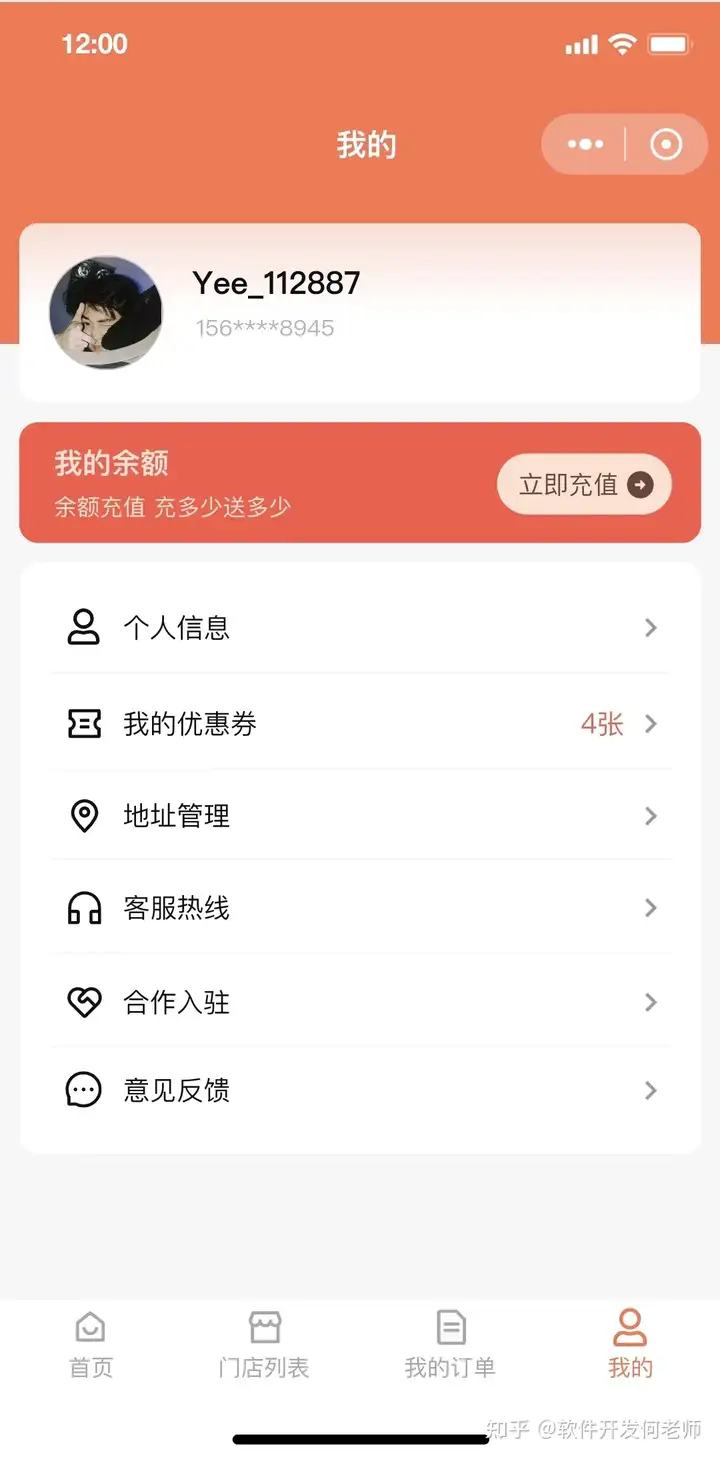Select the 我的 tab
The height and width of the screenshot is (1459, 720).
(630, 1345)
